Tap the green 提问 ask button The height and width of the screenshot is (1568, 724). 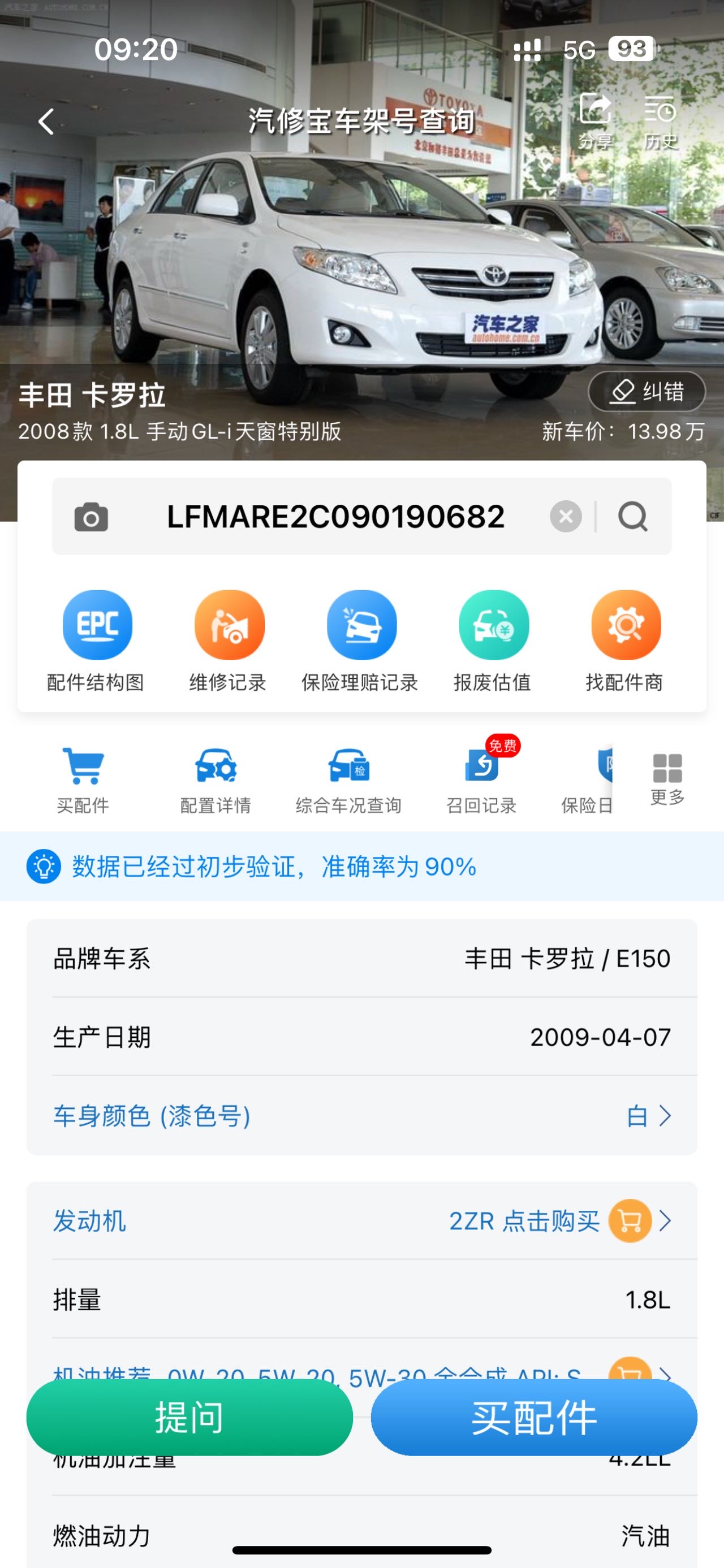189,1417
